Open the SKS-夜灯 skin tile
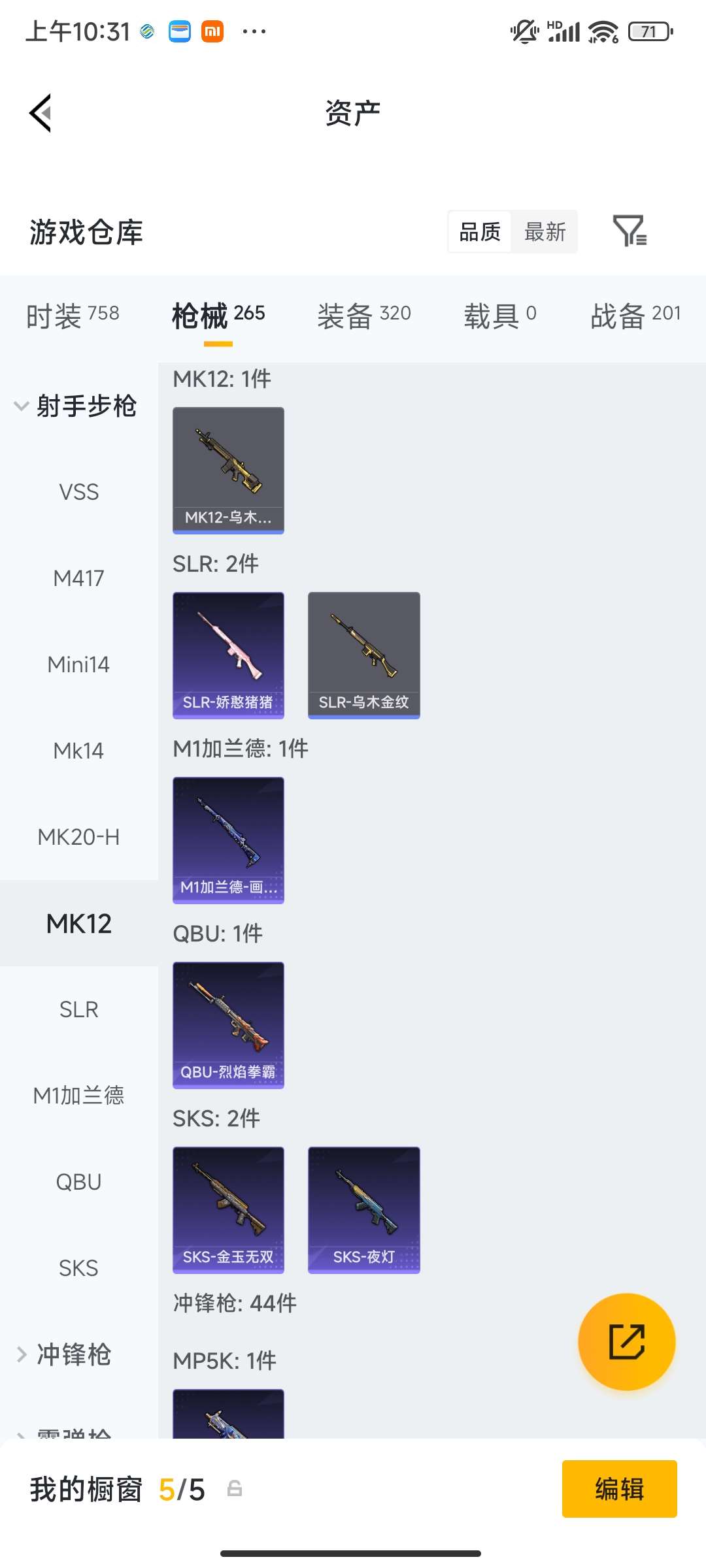The width and height of the screenshot is (706, 1568). tap(363, 1209)
